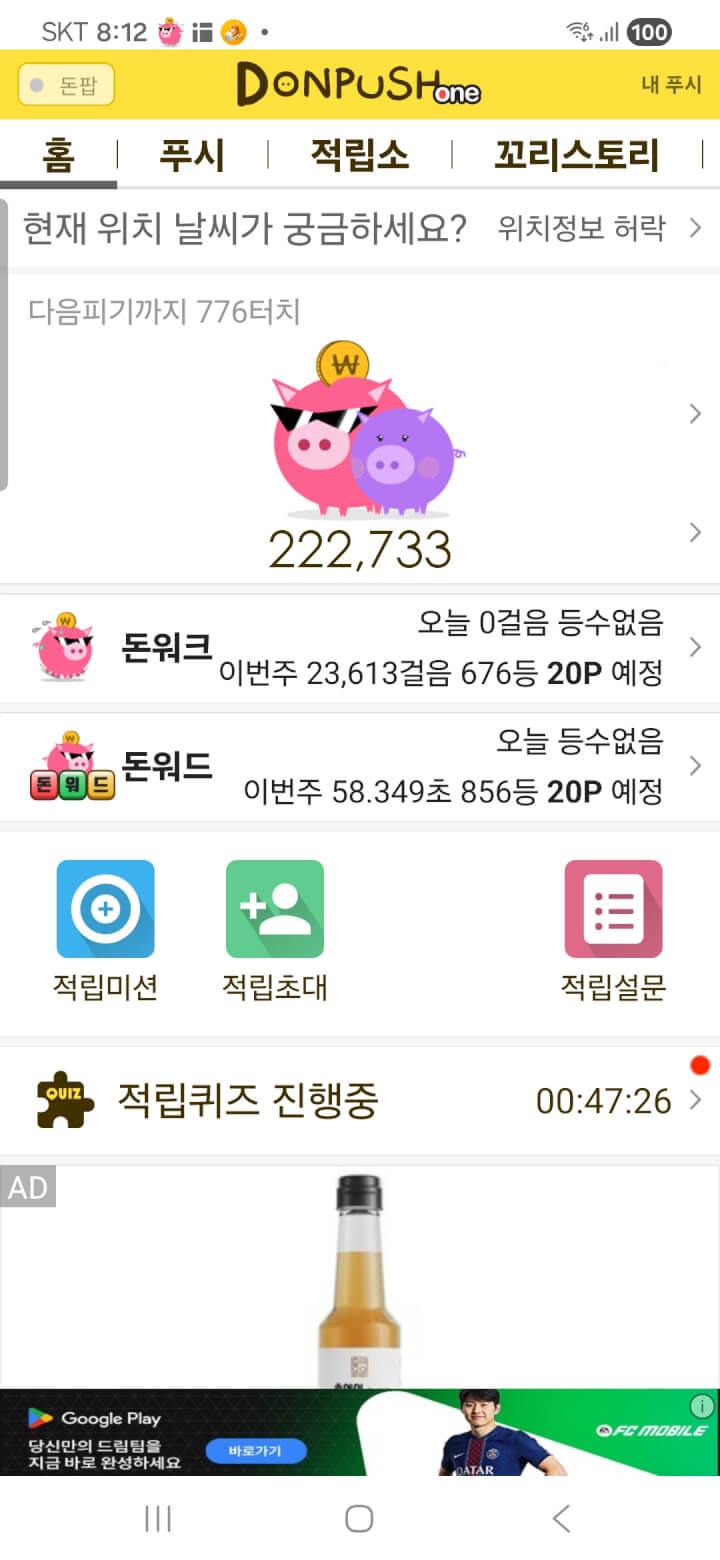Open the 돈워드 ranking row
This screenshot has height=1560, width=720.
click(x=360, y=767)
